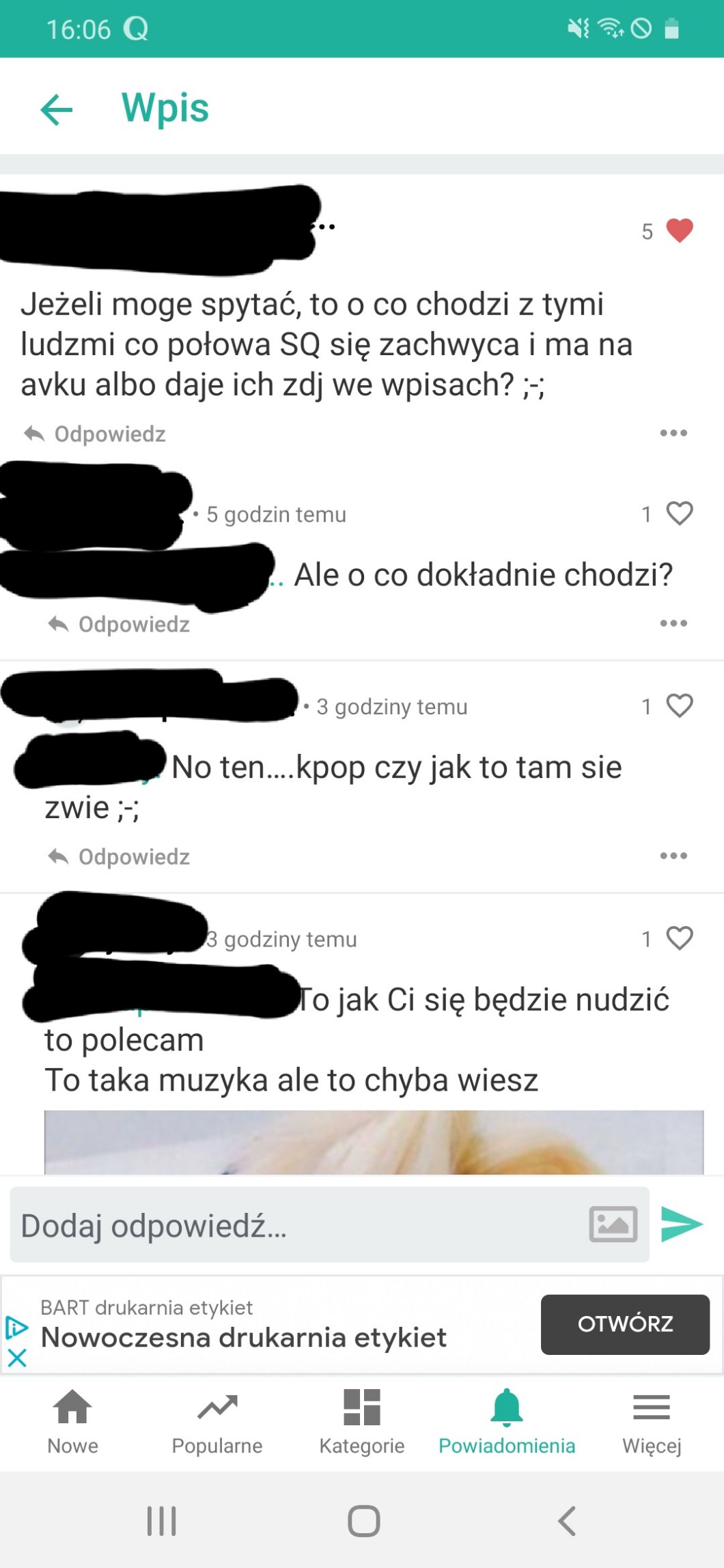Viewport: 724px width, 1568px height.
Task: Like the "No ten....kpop" comment
Action: pyautogui.click(x=679, y=706)
